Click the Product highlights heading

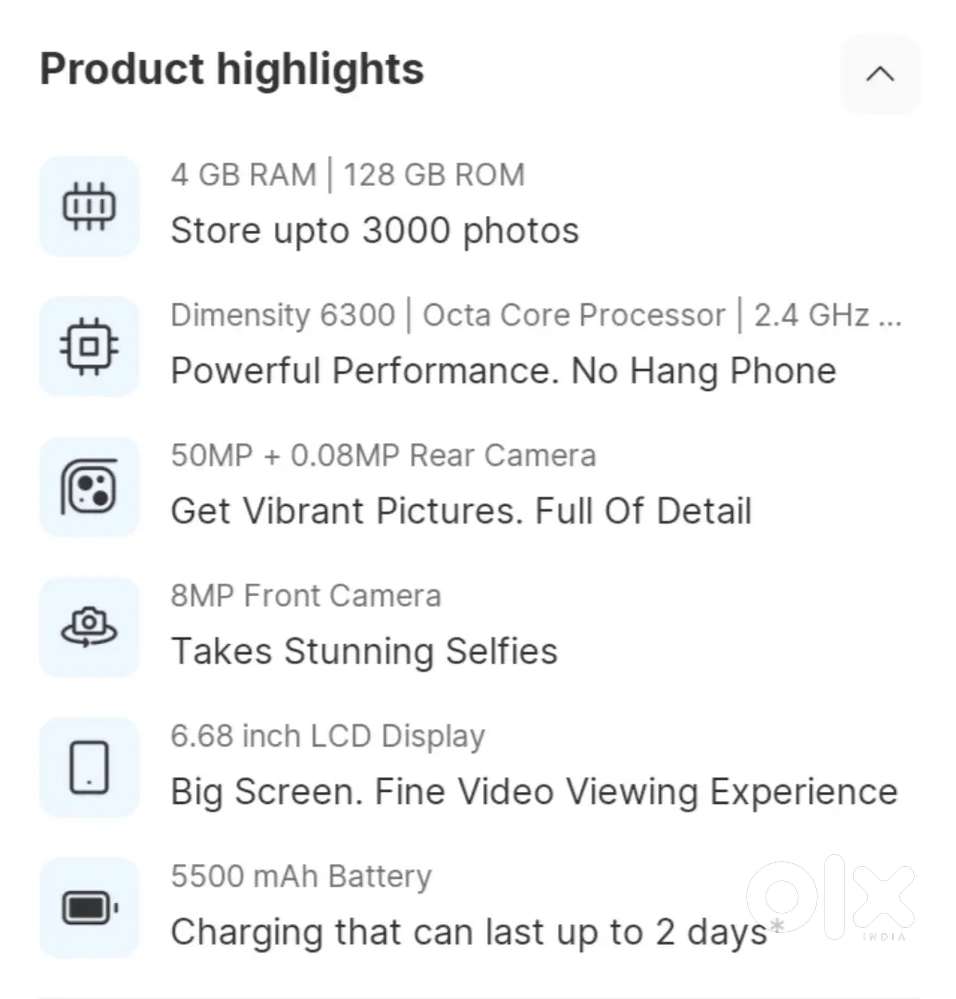[x=230, y=69]
